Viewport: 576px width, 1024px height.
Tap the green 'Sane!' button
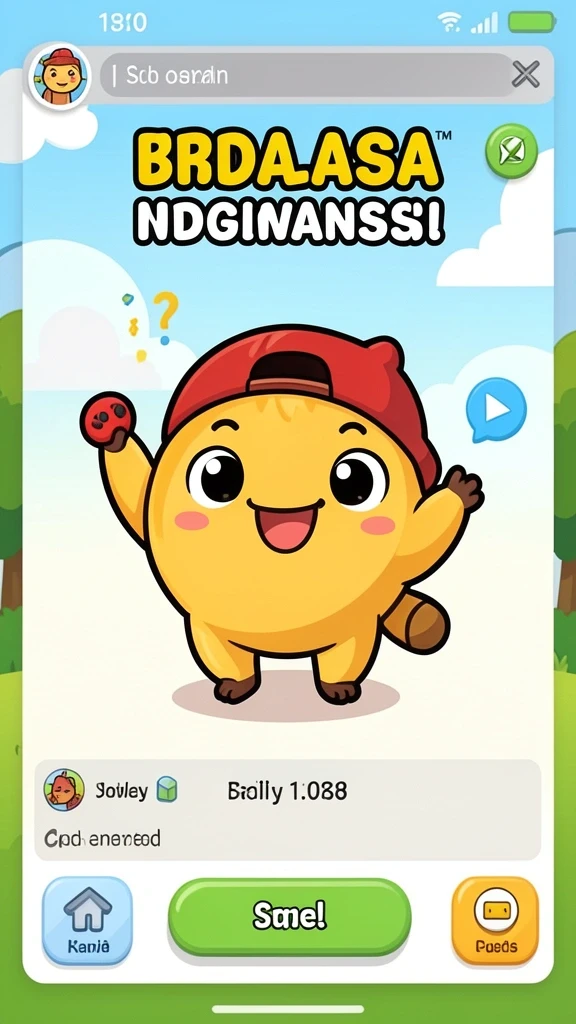point(290,917)
